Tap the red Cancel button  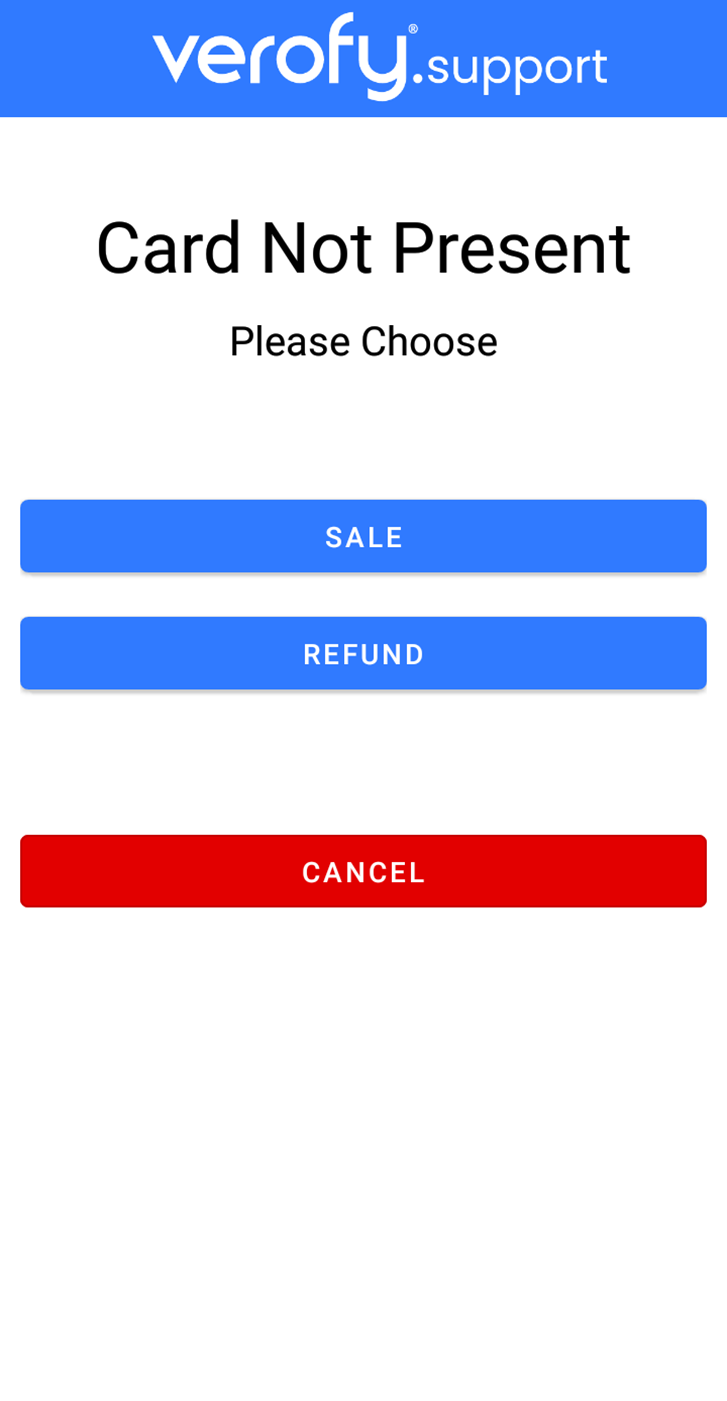pyautogui.click(x=363, y=872)
